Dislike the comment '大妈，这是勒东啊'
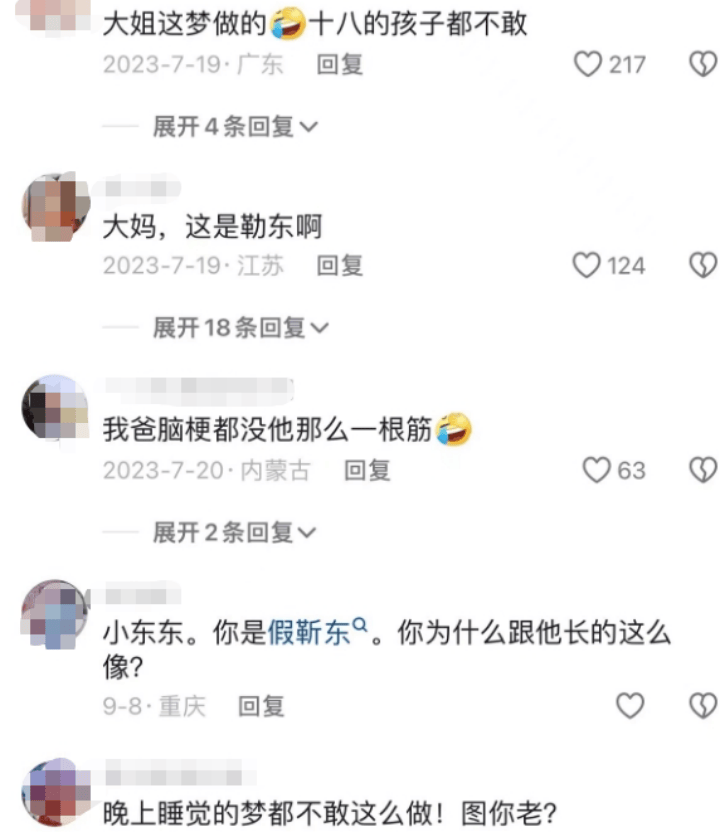Screen dimensions: 720x832 pyautogui.click(x=704, y=266)
